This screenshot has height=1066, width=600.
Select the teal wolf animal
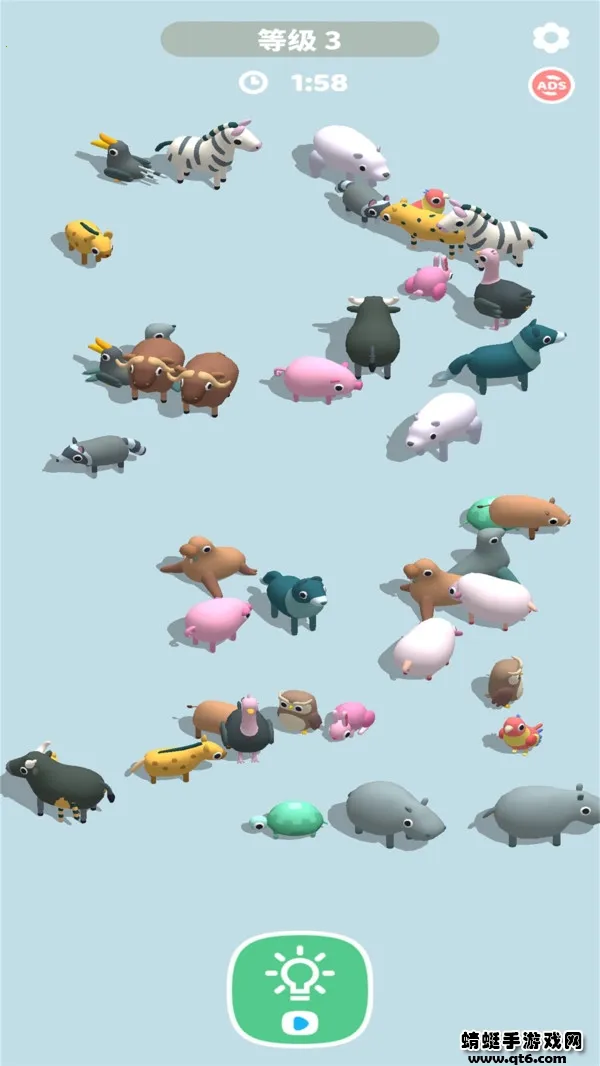508,356
